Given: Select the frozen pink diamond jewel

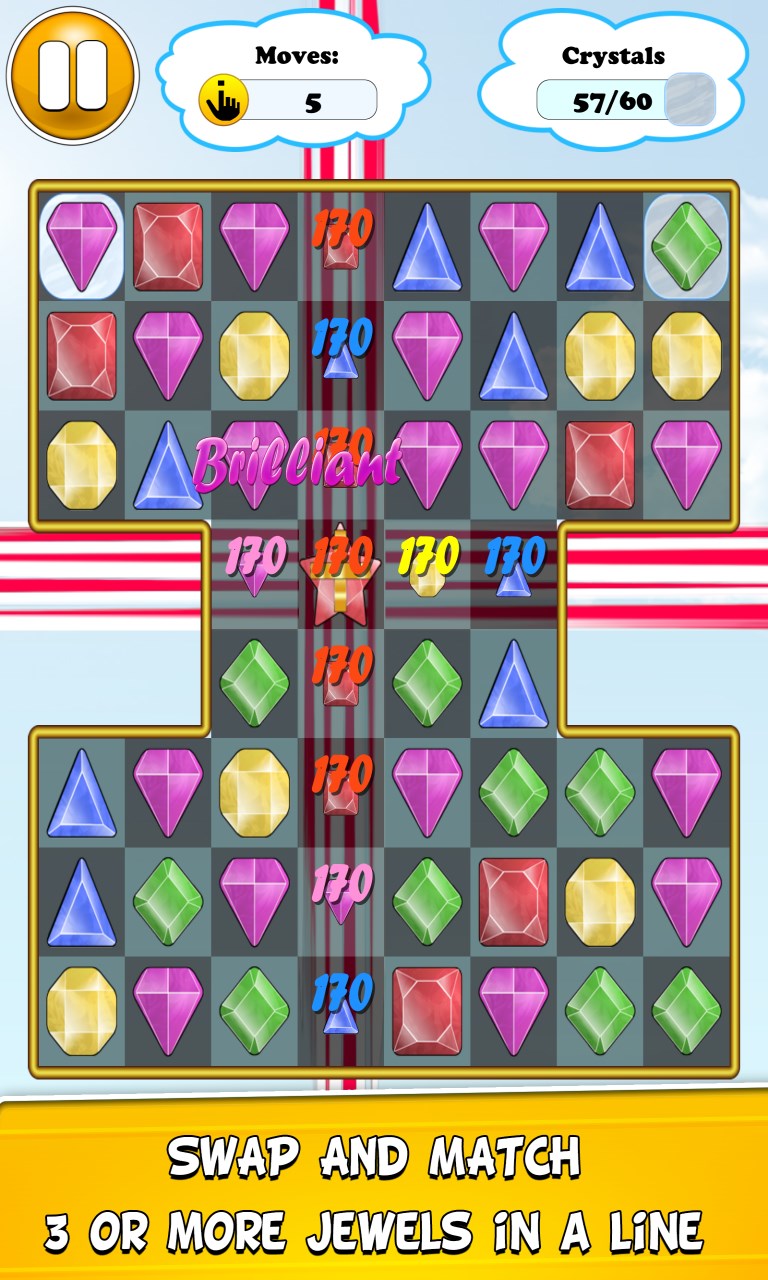Looking at the screenshot, I should click(x=82, y=246).
